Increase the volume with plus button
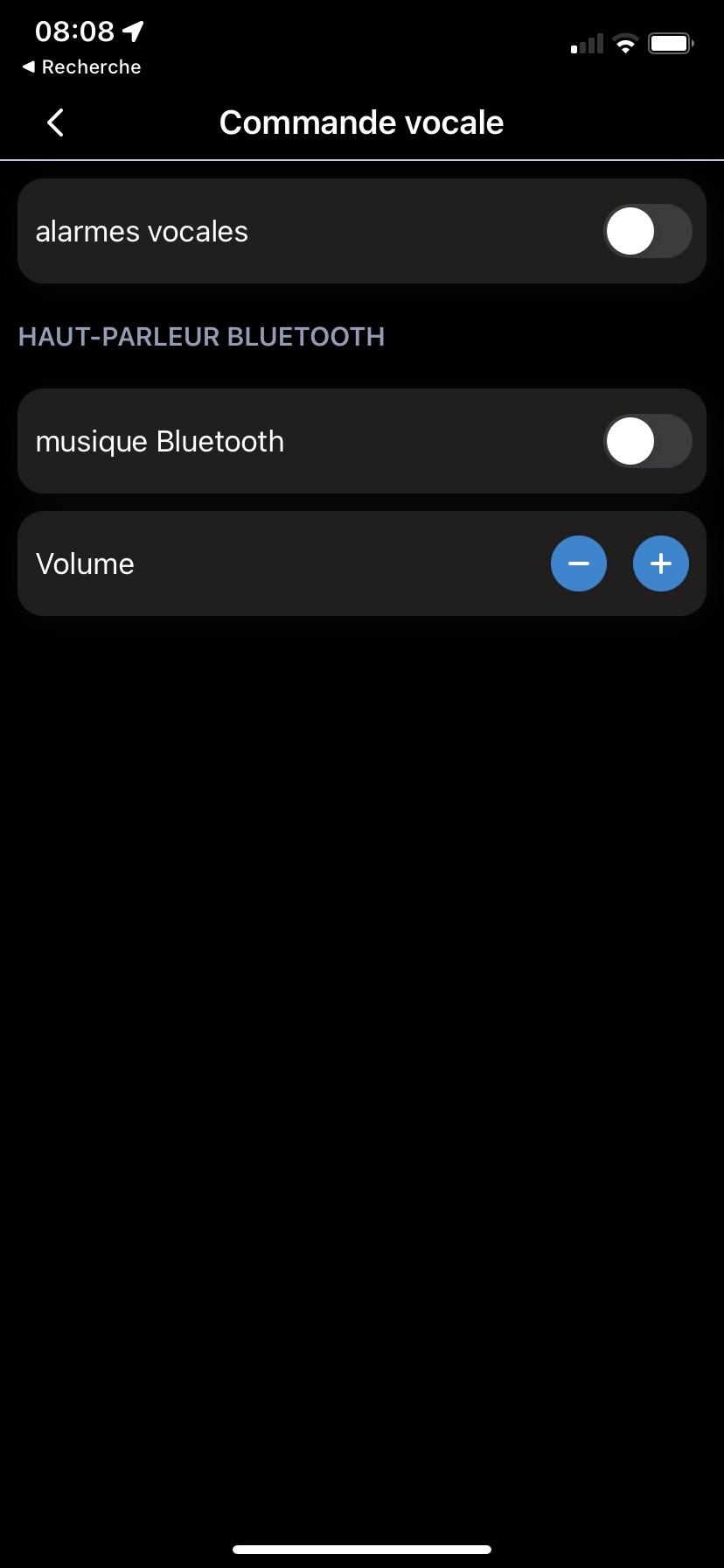The image size is (724, 1568). 661,563
